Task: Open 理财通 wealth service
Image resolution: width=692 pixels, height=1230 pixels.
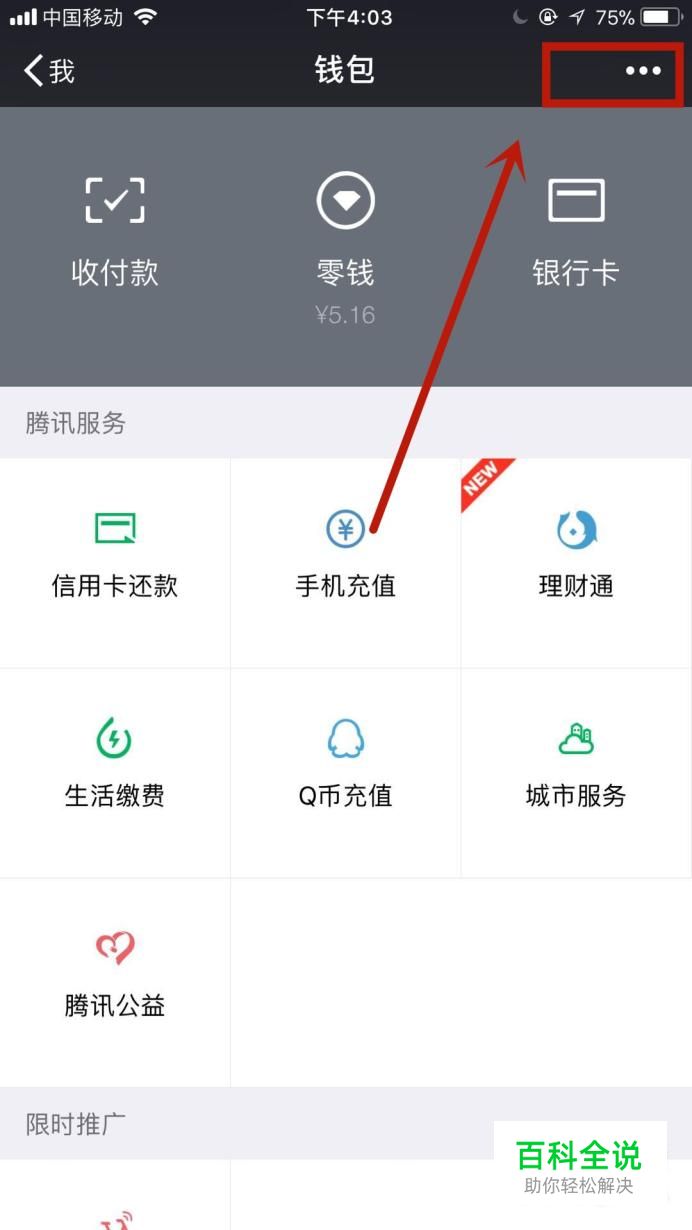Action: (576, 563)
